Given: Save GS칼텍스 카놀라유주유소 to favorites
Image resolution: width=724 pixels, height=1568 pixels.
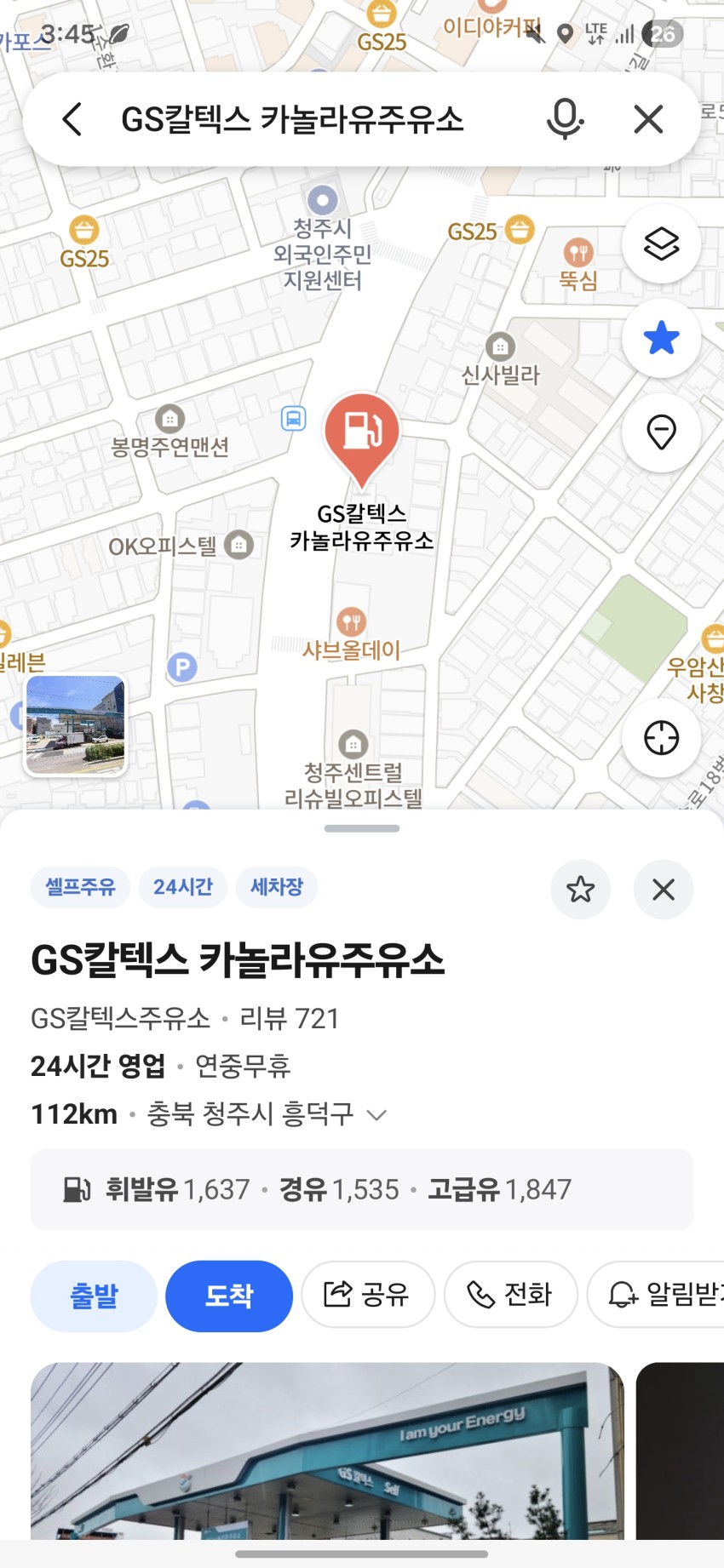Looking at the screenshot, I should (x=580, y=890).
